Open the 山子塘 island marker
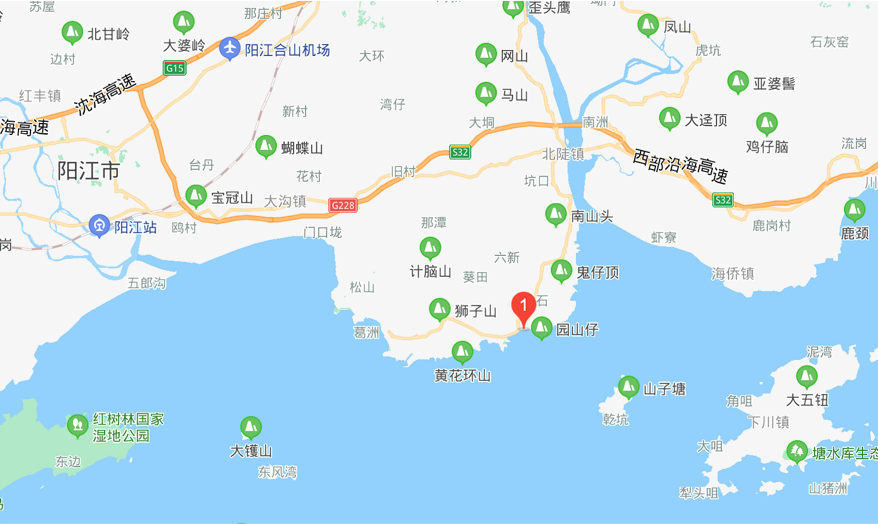The height and width of the screenshot is (524, 878). pos(628,386)
